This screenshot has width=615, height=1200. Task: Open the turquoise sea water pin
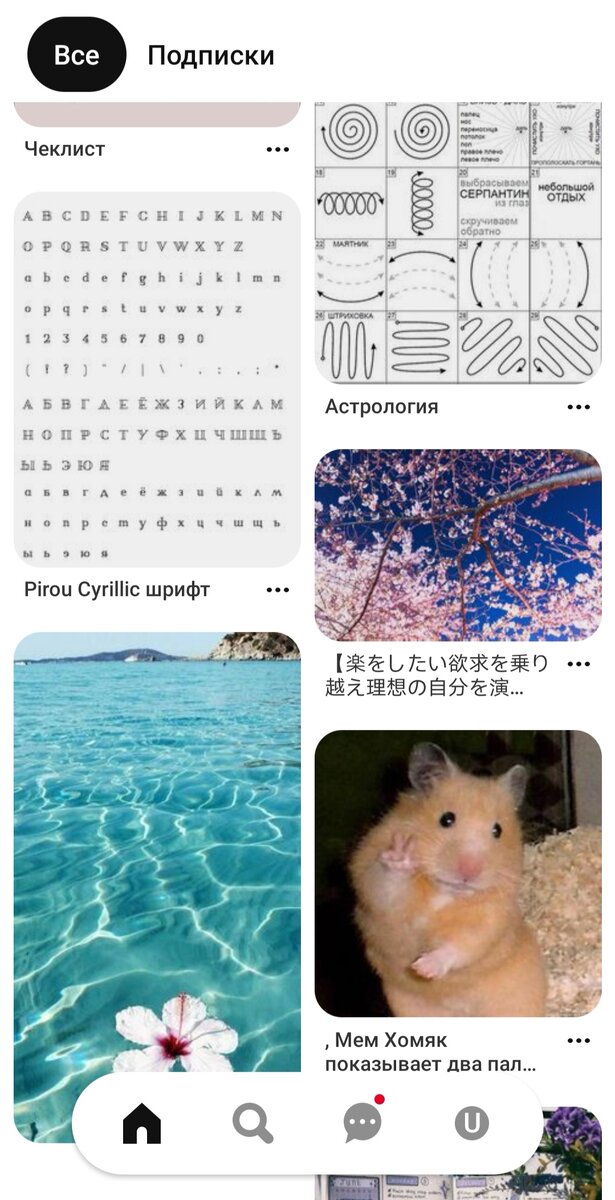pyautogui.click(x=157, y=850)
